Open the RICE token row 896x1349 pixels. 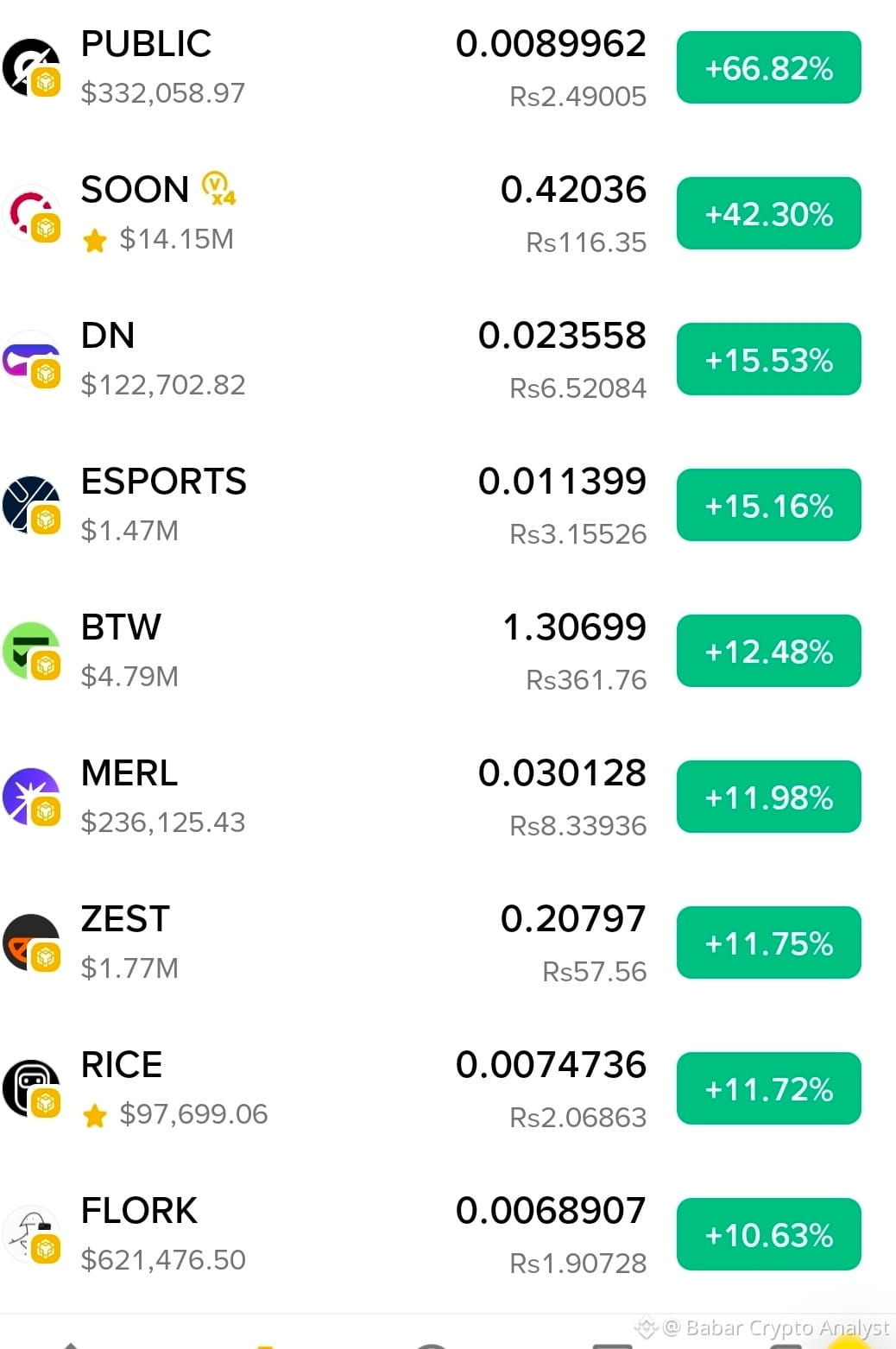pyautogui.click(x=448, y=1088)
